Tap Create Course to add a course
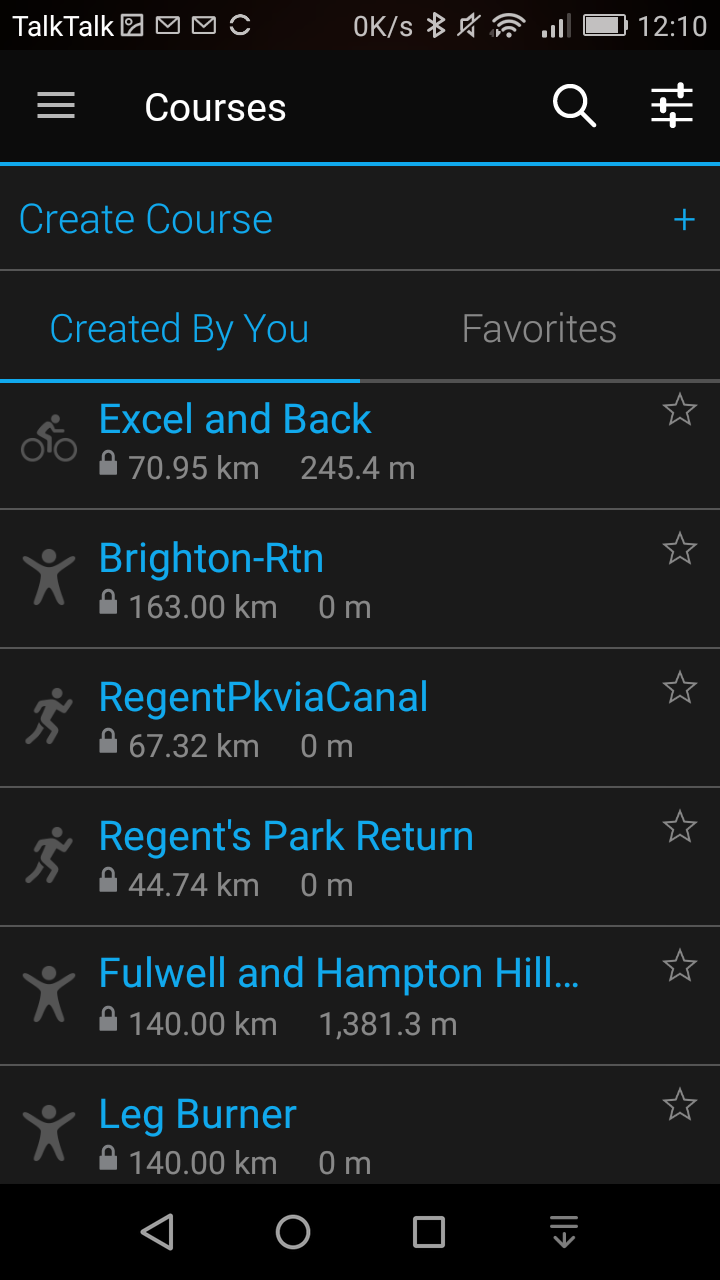Image resolution: width=720 pixels, height=1280 pixels. click(146, 219)
